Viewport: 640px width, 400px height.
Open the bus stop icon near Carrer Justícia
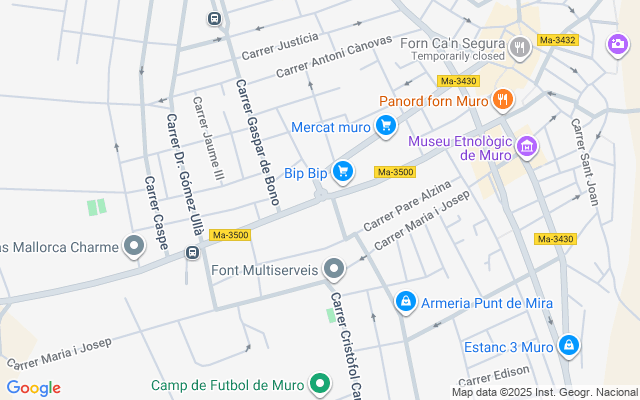point(214,18)
